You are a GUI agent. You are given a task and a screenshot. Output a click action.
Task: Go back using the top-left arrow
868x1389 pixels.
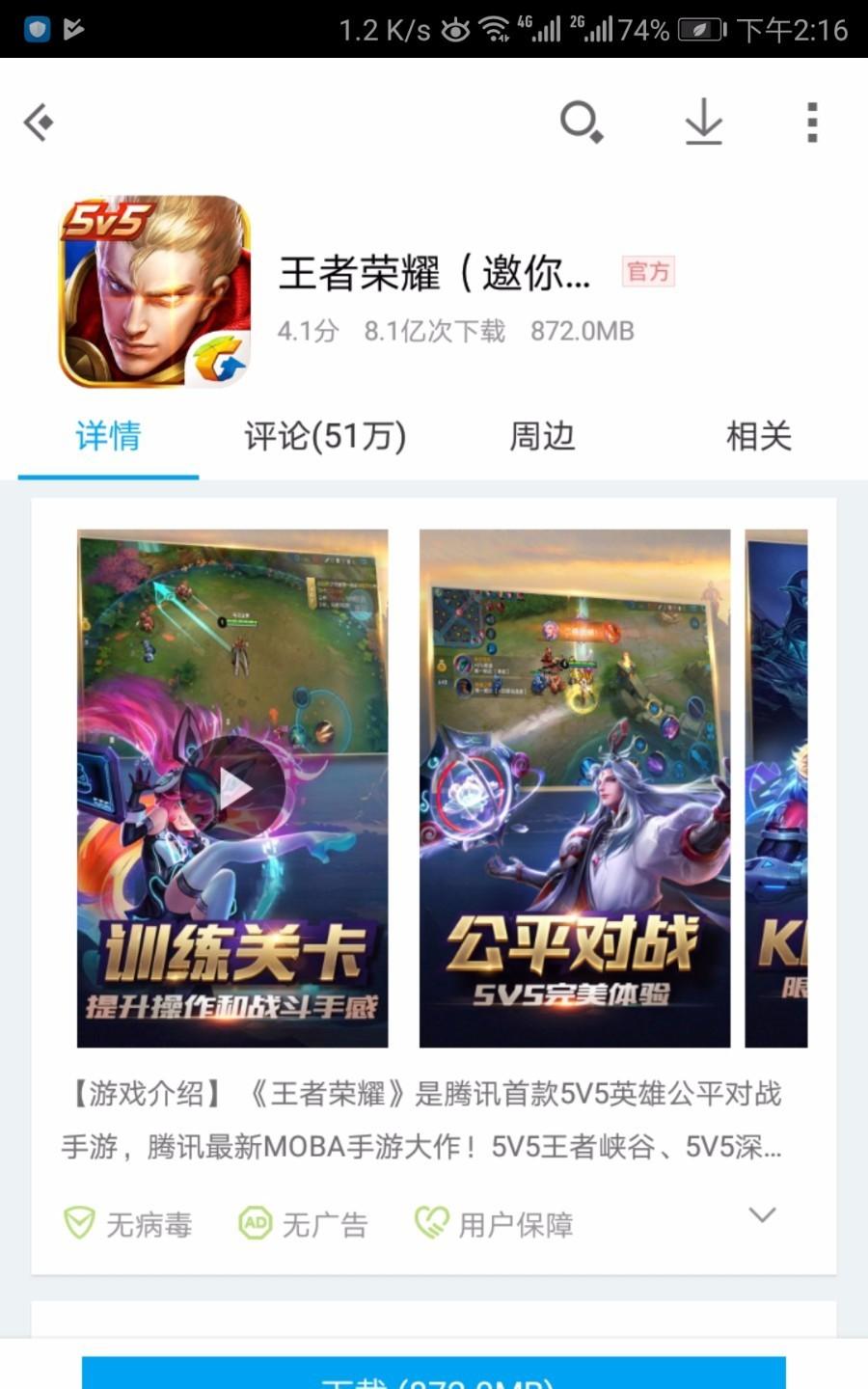pyautogui.click(x=39, y=123)
